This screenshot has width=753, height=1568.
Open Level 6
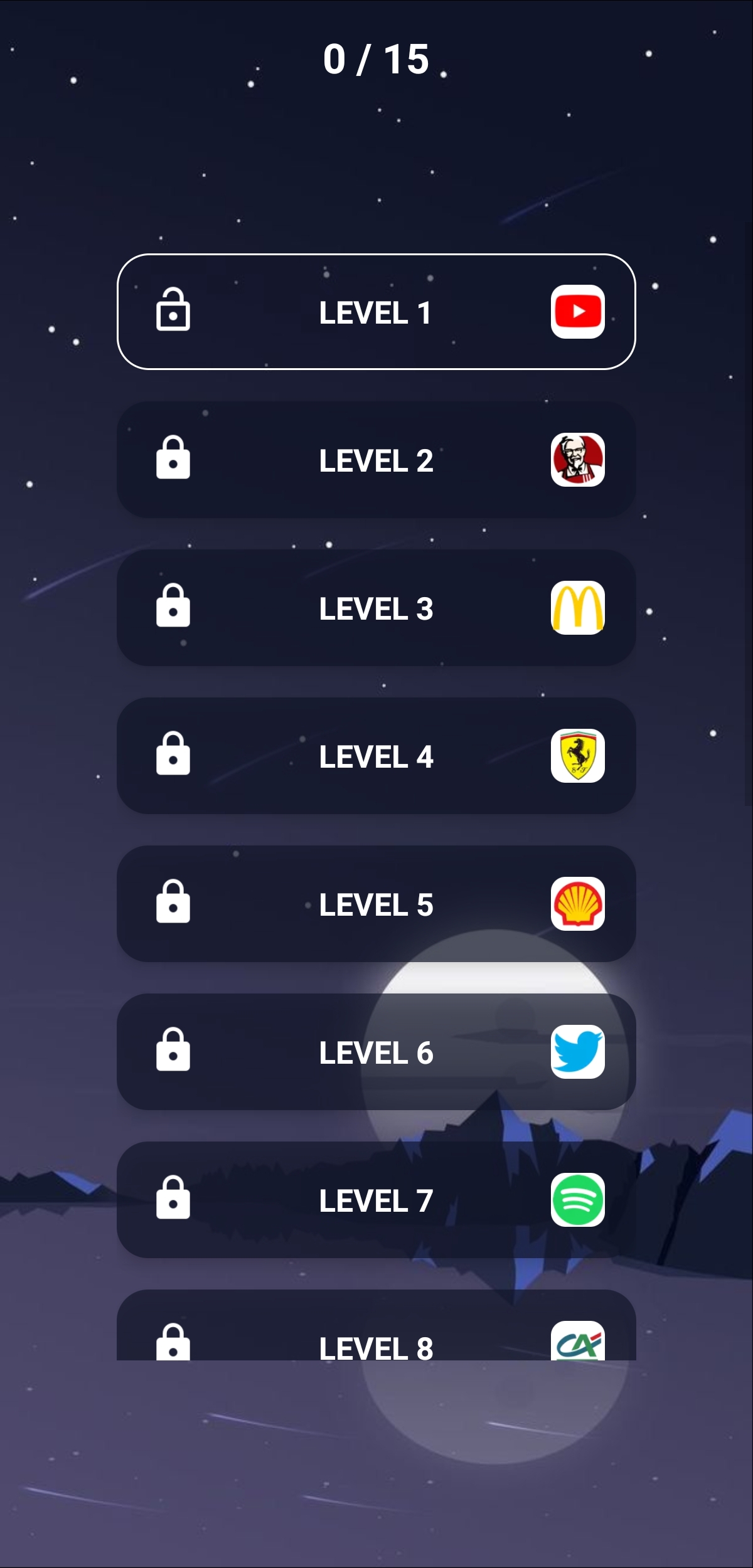coord(376,1052)
